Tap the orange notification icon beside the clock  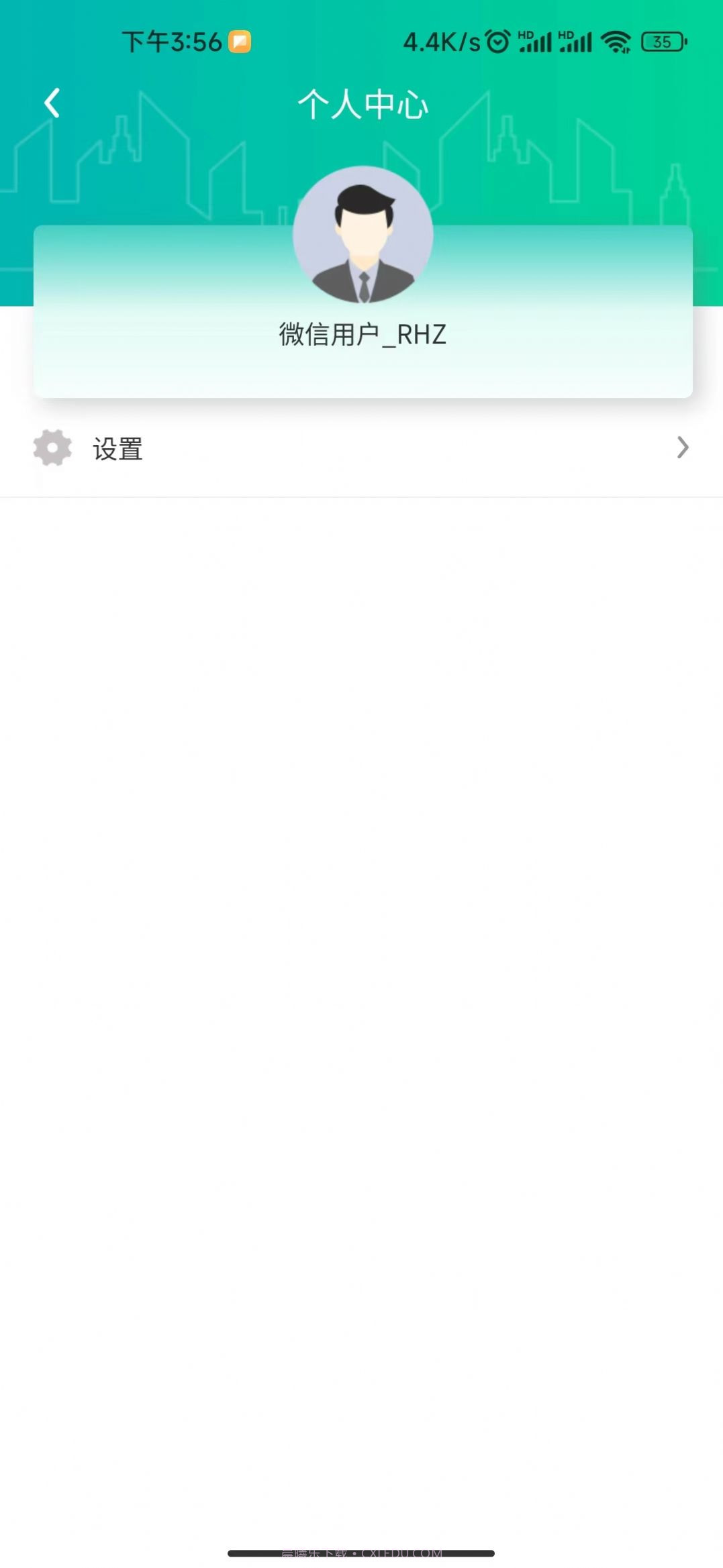(x=240, y=42)
